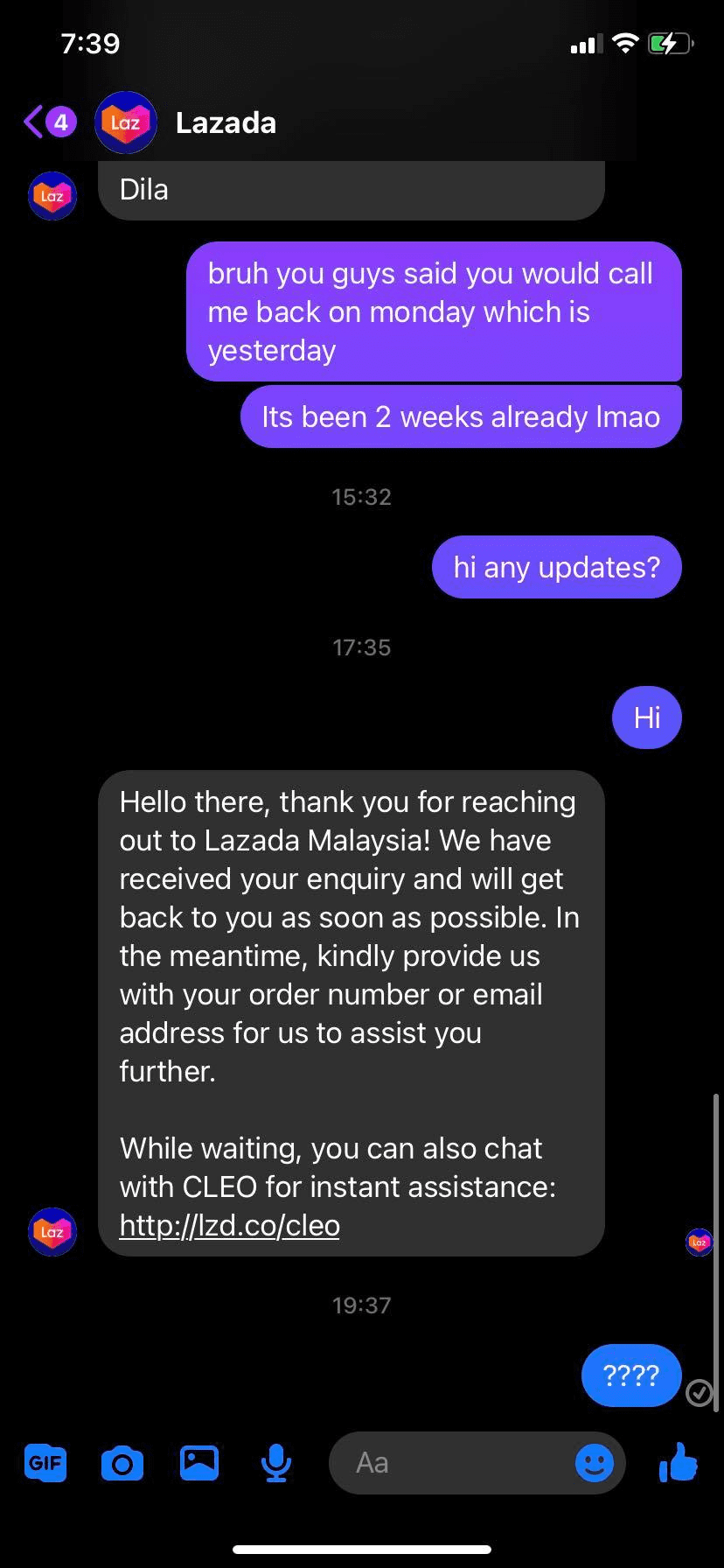Image resolution: width=724 pixels, height=1568 pixels.
Task: Open the photo gallery icon
Action: (x=198, y=1462)
